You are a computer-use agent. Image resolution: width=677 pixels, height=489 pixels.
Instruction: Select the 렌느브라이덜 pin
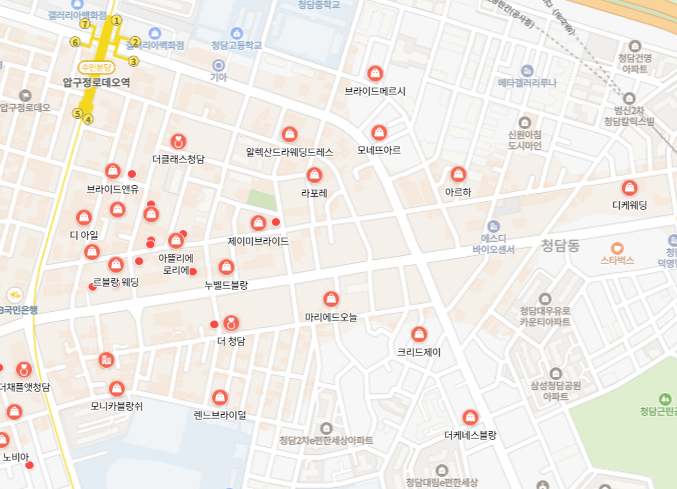[220, 396]
